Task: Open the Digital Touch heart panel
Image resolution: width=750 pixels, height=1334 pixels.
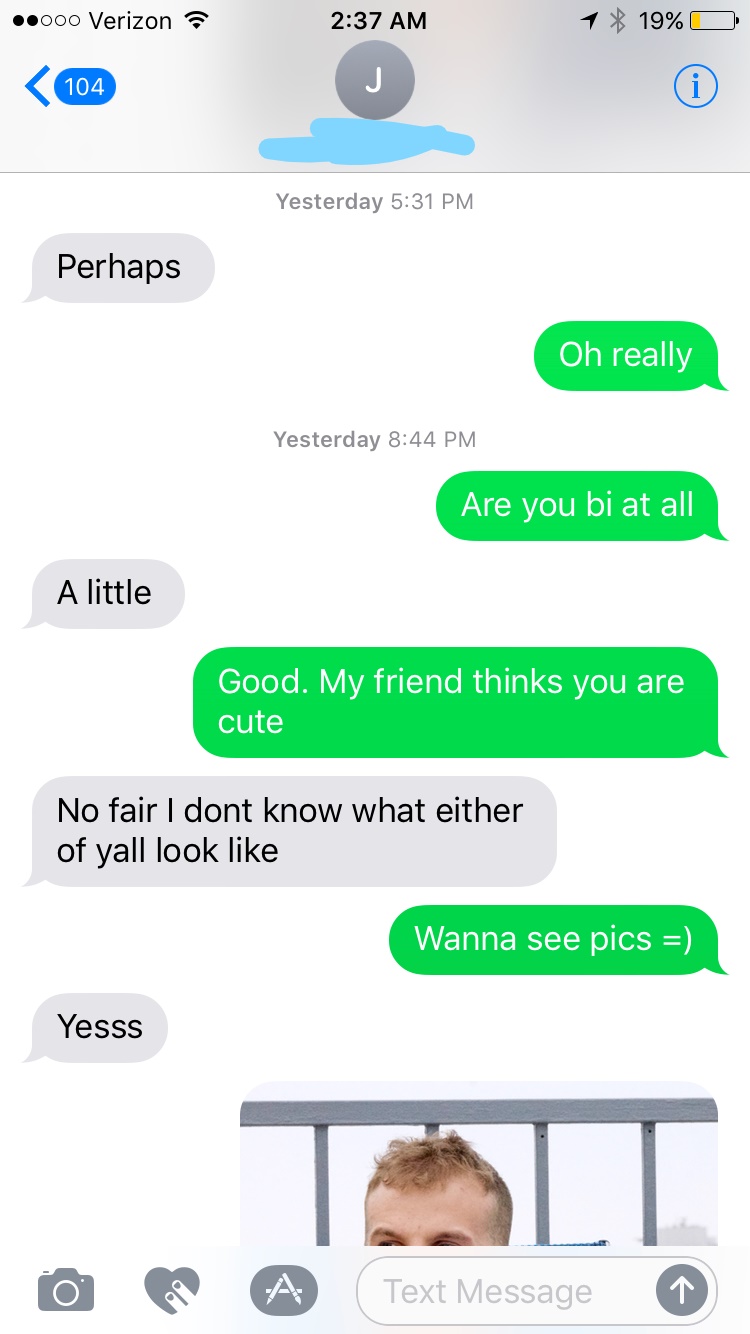Action: click(x=170, y=1290)
